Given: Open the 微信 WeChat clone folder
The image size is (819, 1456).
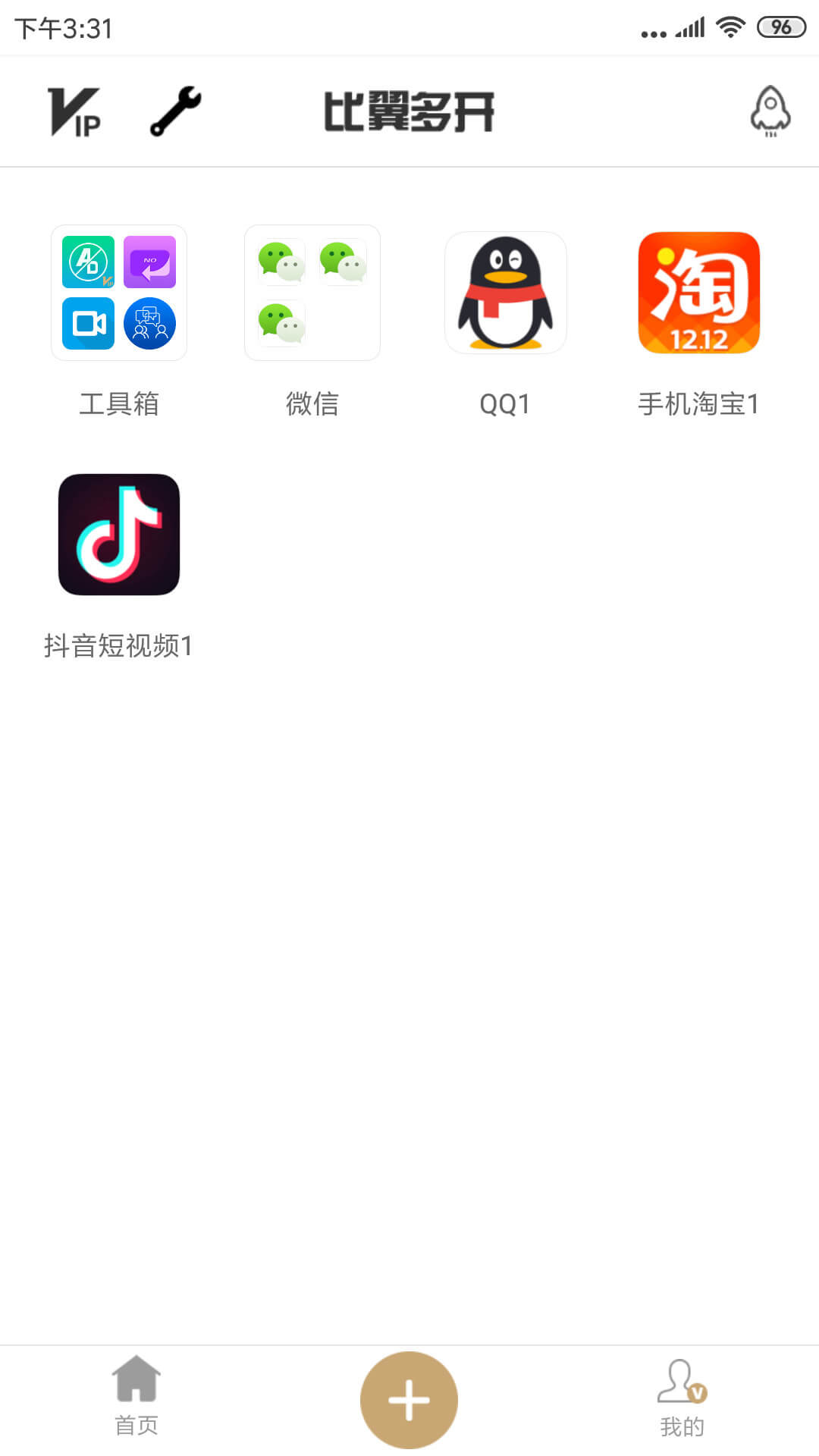Looking at the screenshot, I should click(x=312, y=292).
